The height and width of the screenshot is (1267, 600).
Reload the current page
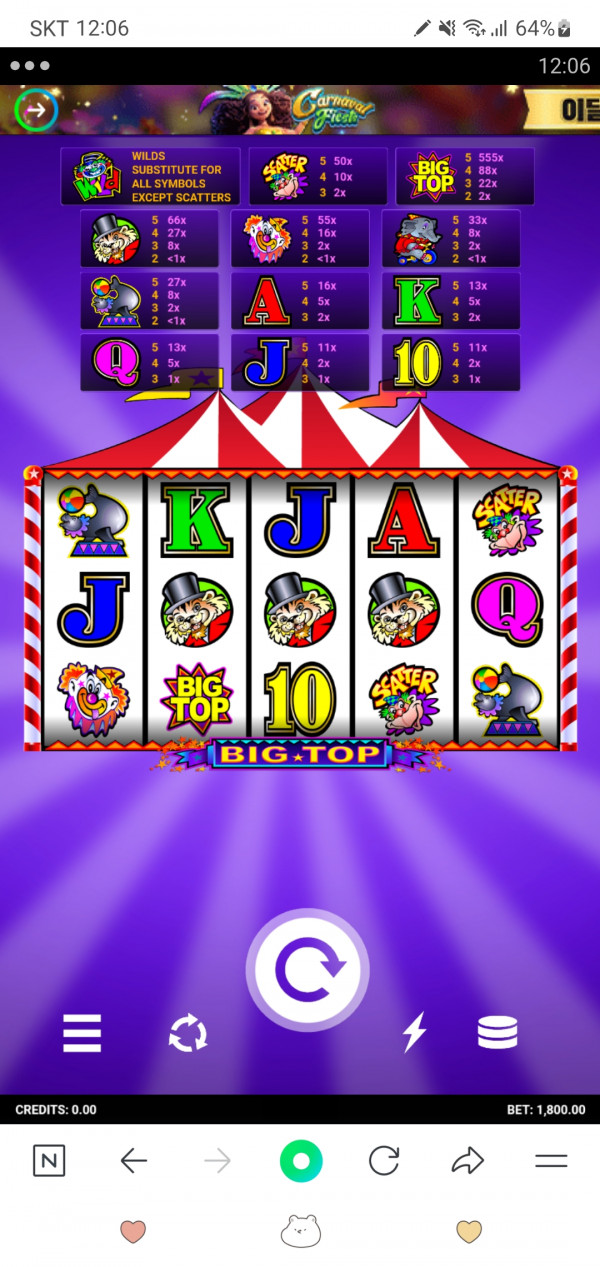pyautogui.click(x=384, y=1161)
